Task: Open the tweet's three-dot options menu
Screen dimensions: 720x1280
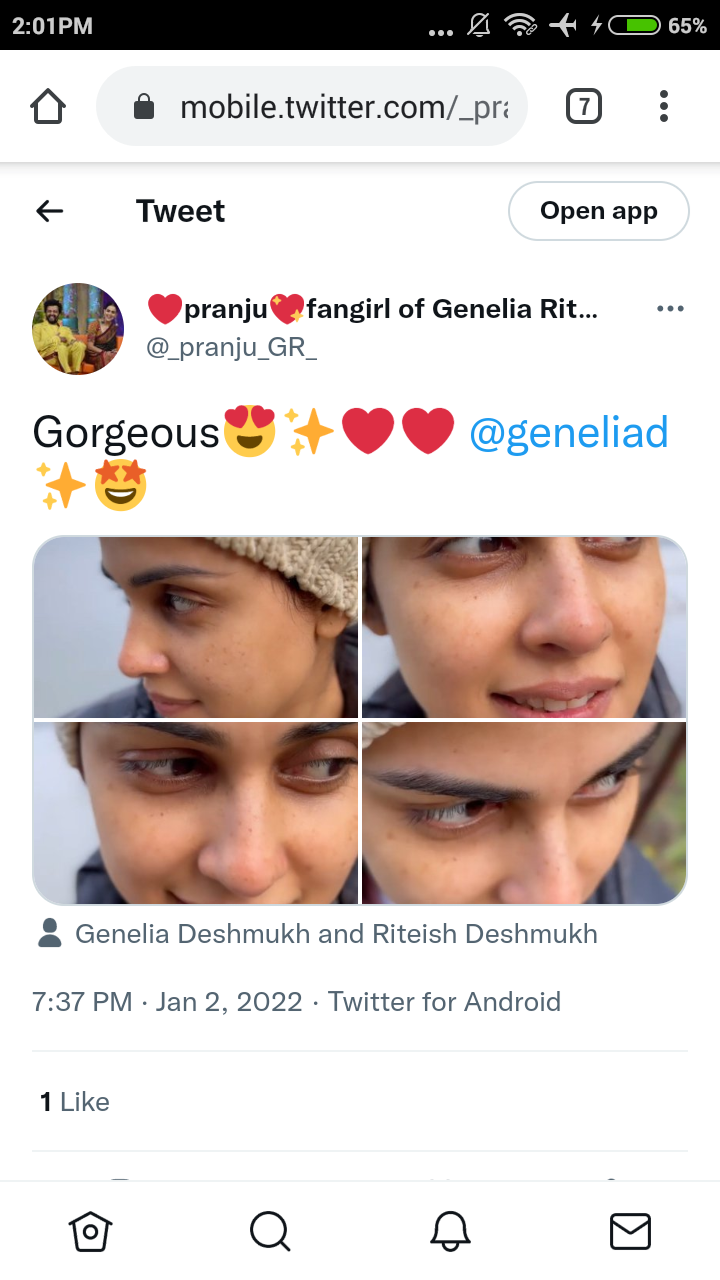Action: click(670, 309)
